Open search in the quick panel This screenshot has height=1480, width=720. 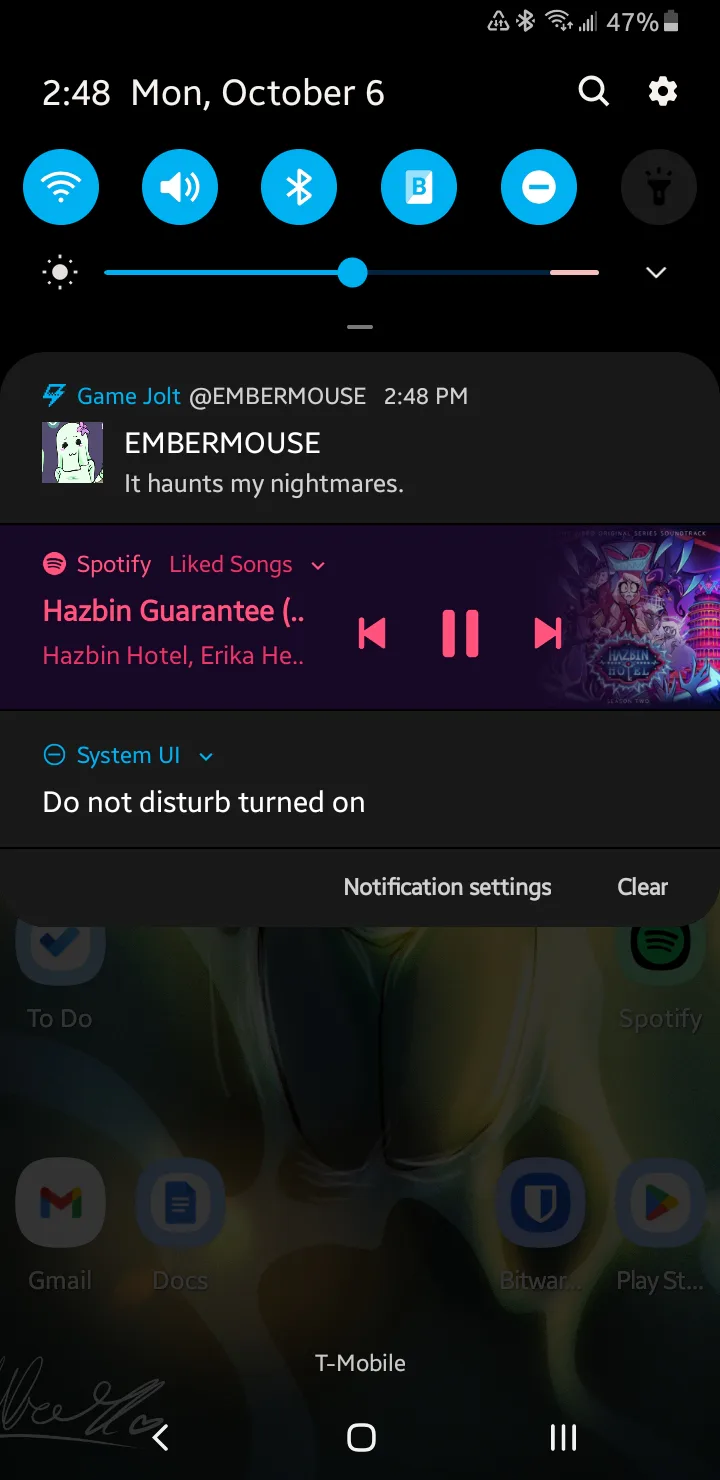tap(594, 92)
